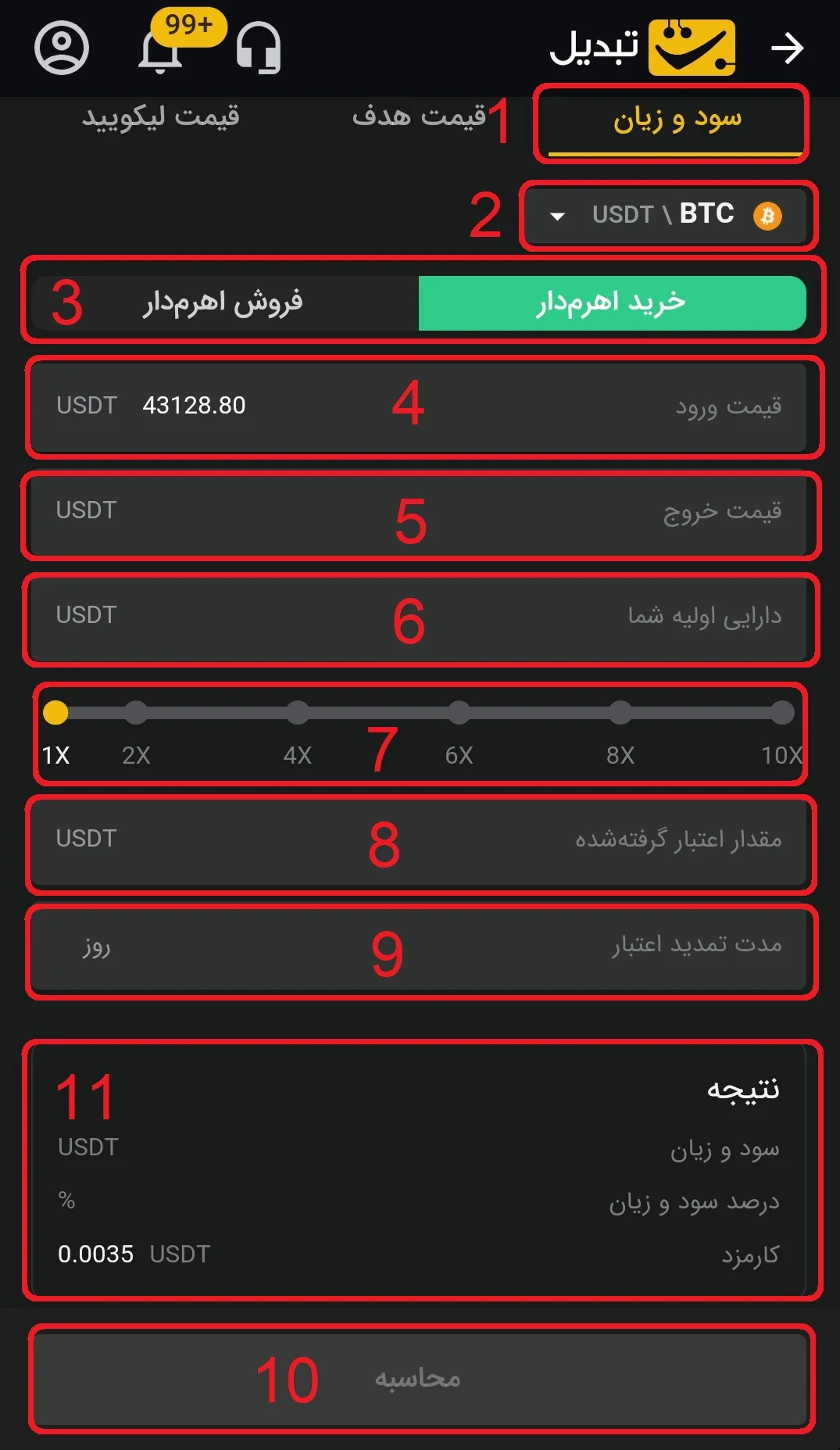Image resolution: width=840 pixels, height=1450 pixels.
Task: Switch to the قیمت لیکویید tab
Action: tap(161, 116)
